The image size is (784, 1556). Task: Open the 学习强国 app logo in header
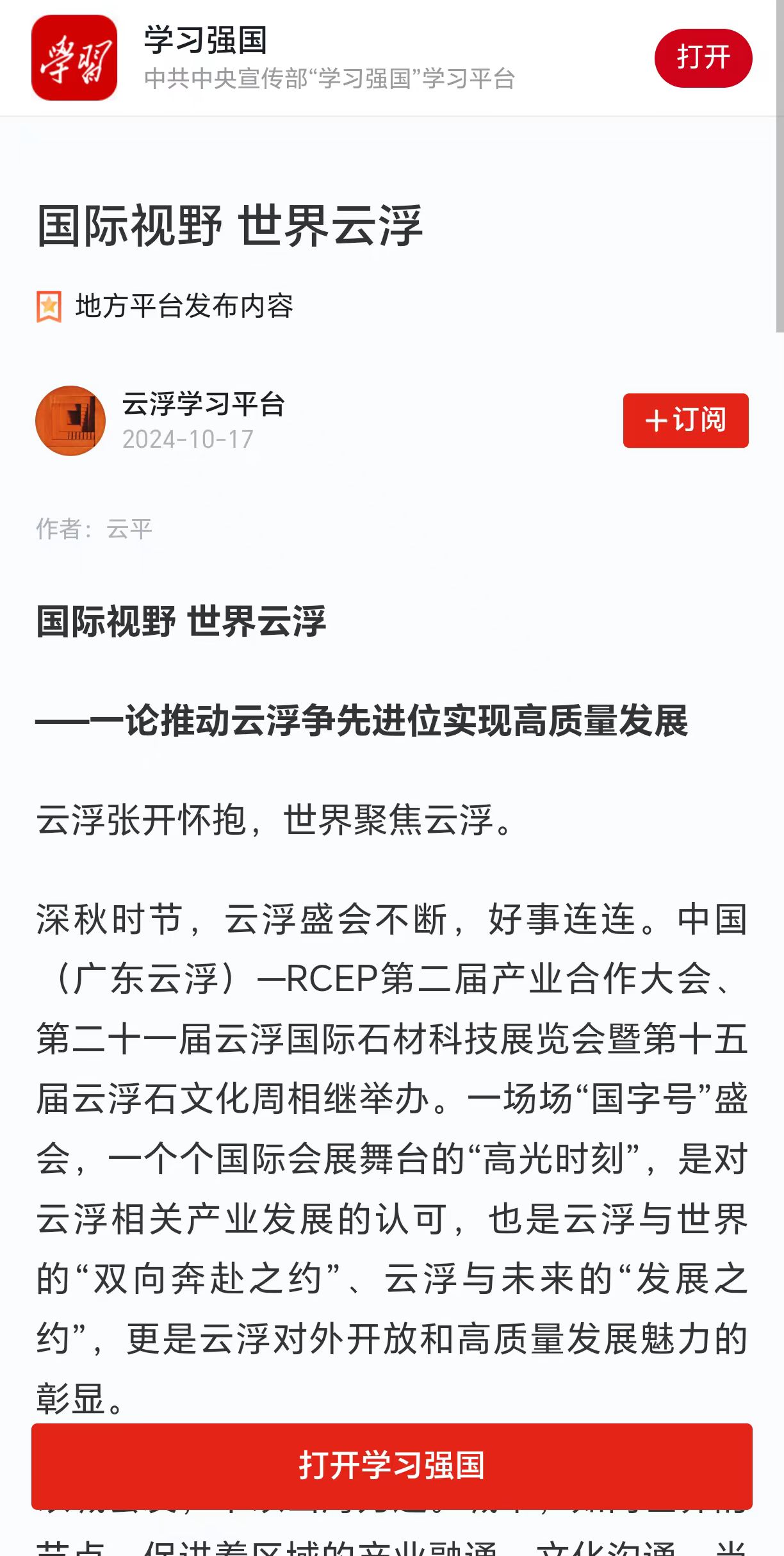coord(74,58)
